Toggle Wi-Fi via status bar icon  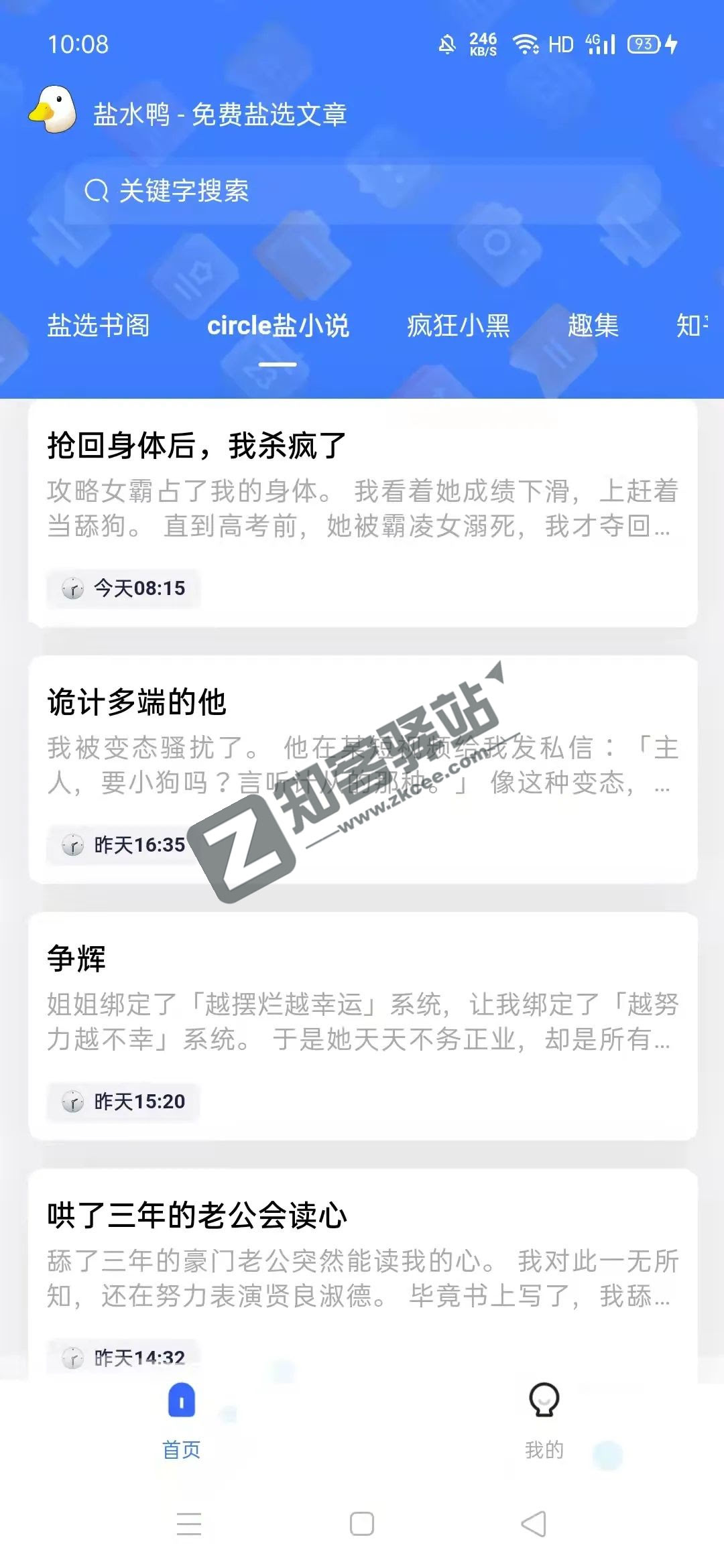click(526, 42)
